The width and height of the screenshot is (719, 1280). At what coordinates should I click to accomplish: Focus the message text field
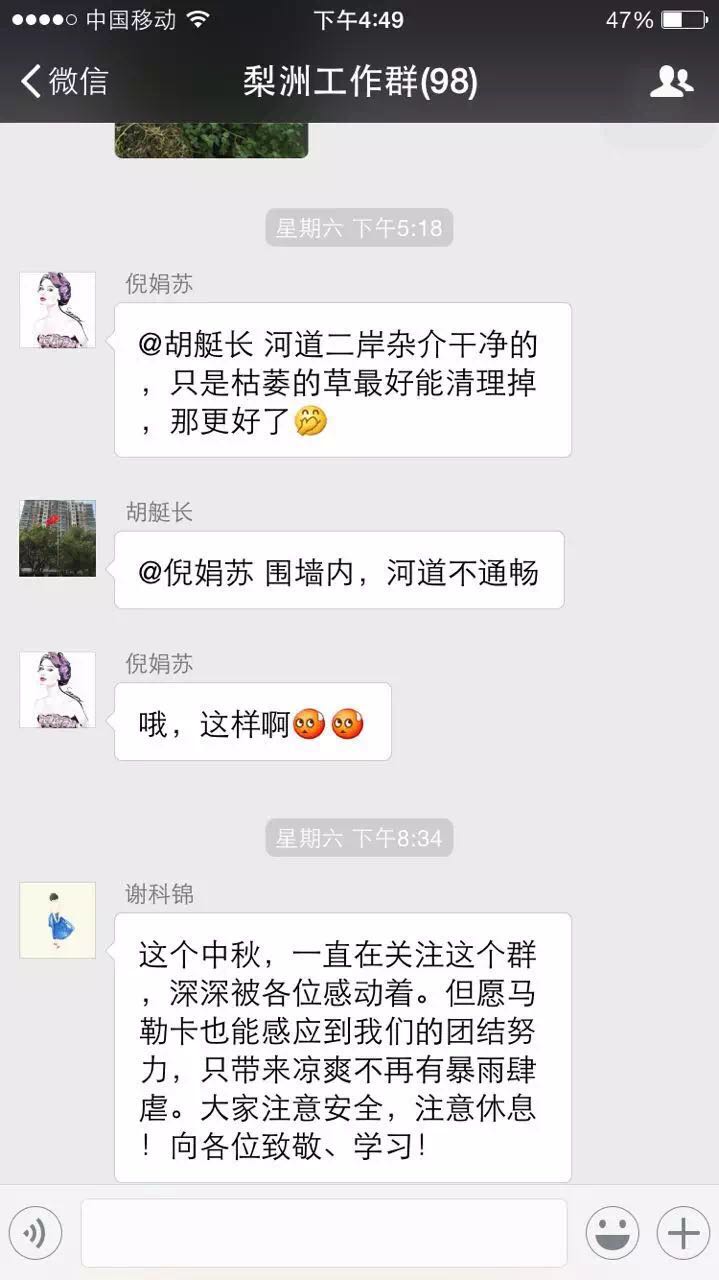324,1233
